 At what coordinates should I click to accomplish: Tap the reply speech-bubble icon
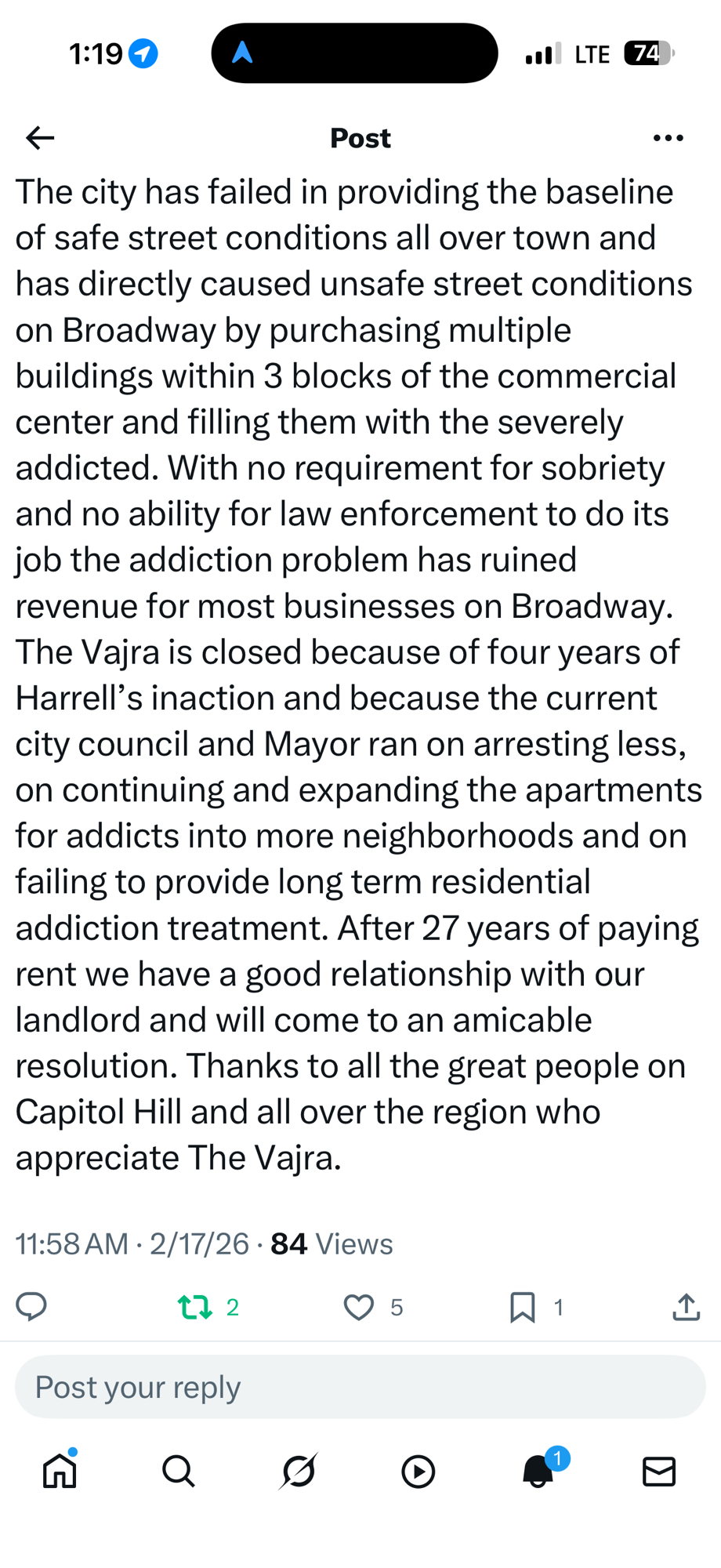click(31, 1307)
